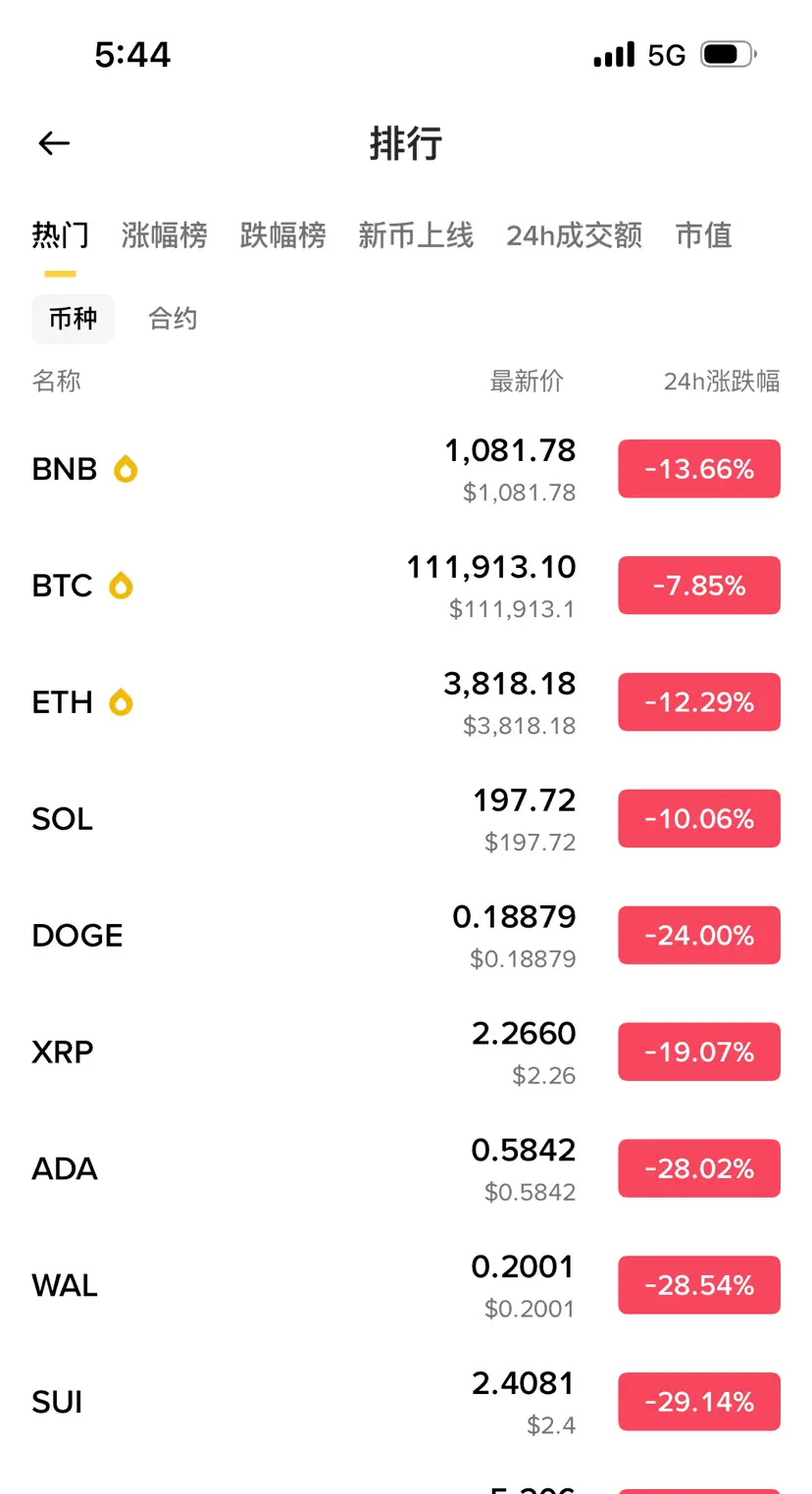This screenshot has width=812, height=1494.
Task: Switch to the 市值 tab
Action: coord(703,235)
